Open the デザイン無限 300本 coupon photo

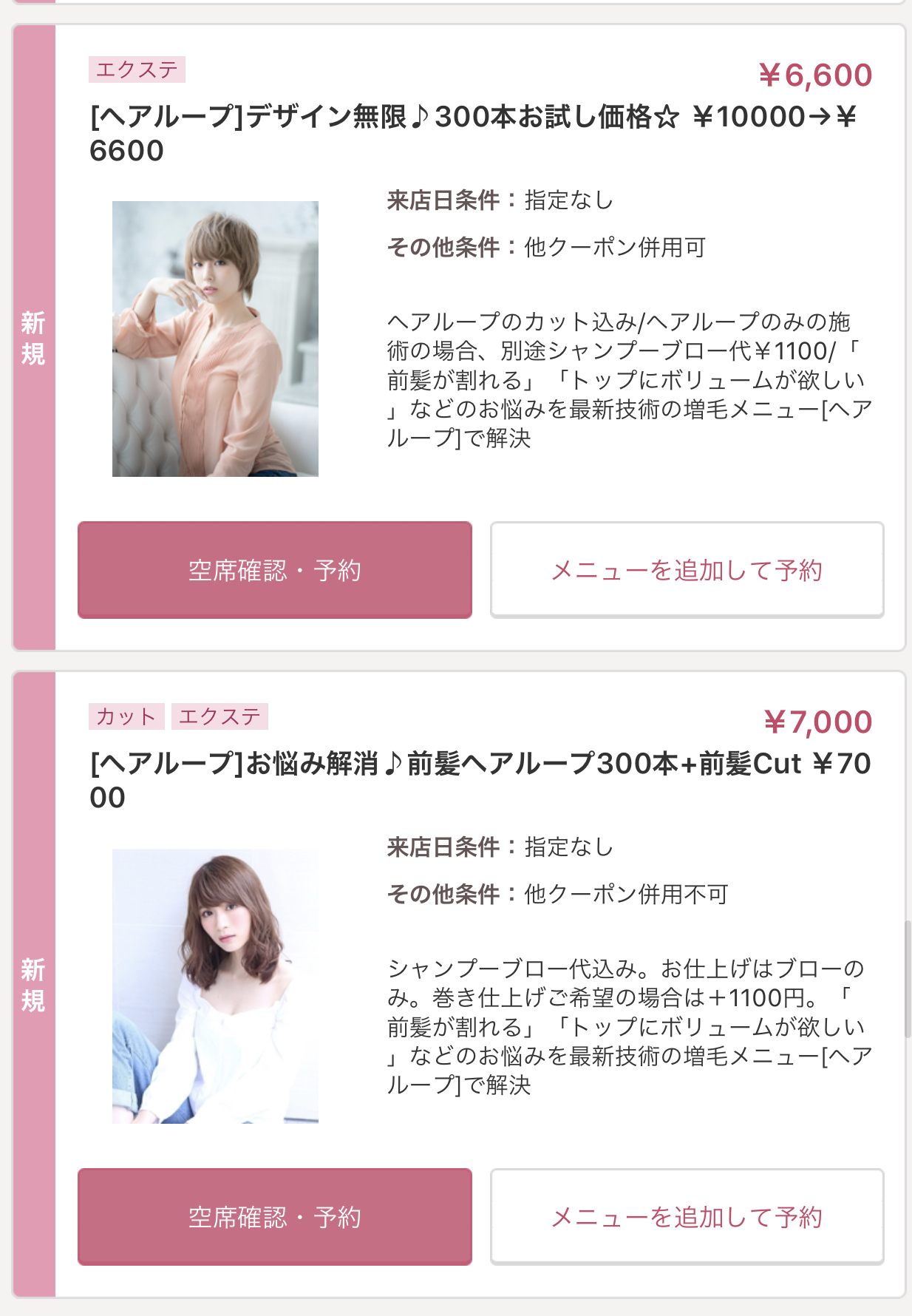pos(215,339)
